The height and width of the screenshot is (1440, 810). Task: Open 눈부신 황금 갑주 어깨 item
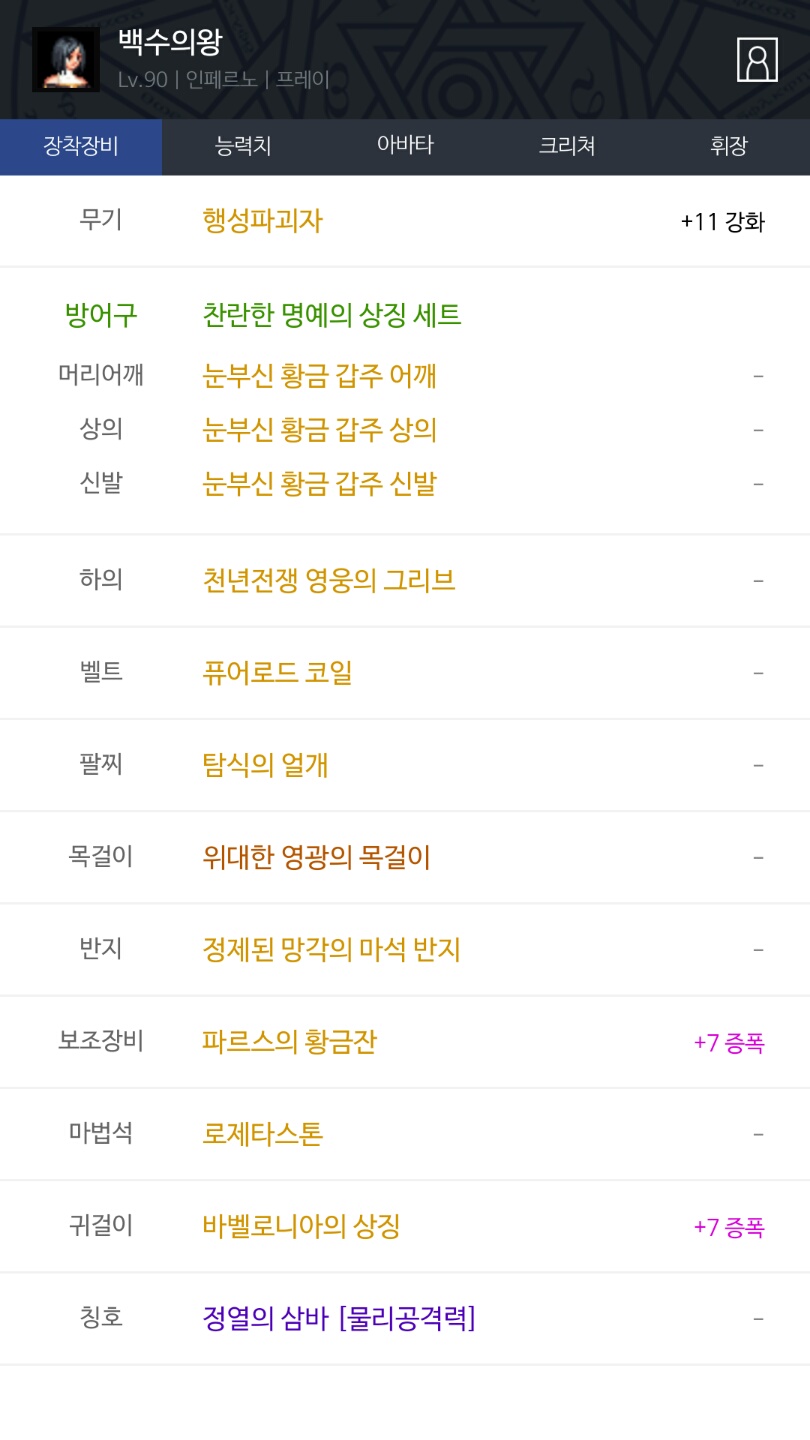tap(319, 376)
